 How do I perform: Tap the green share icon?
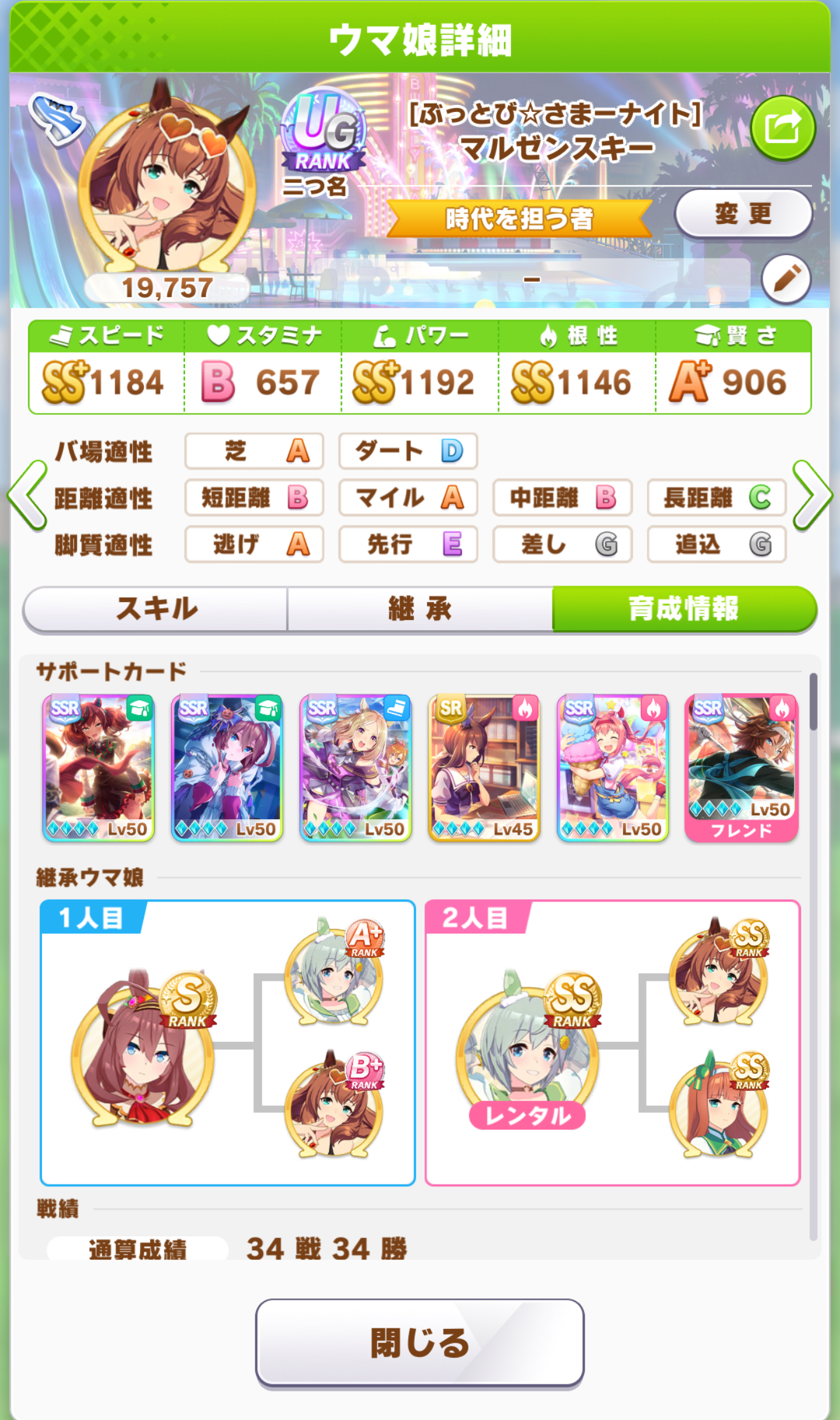click(x=783, y=128)
